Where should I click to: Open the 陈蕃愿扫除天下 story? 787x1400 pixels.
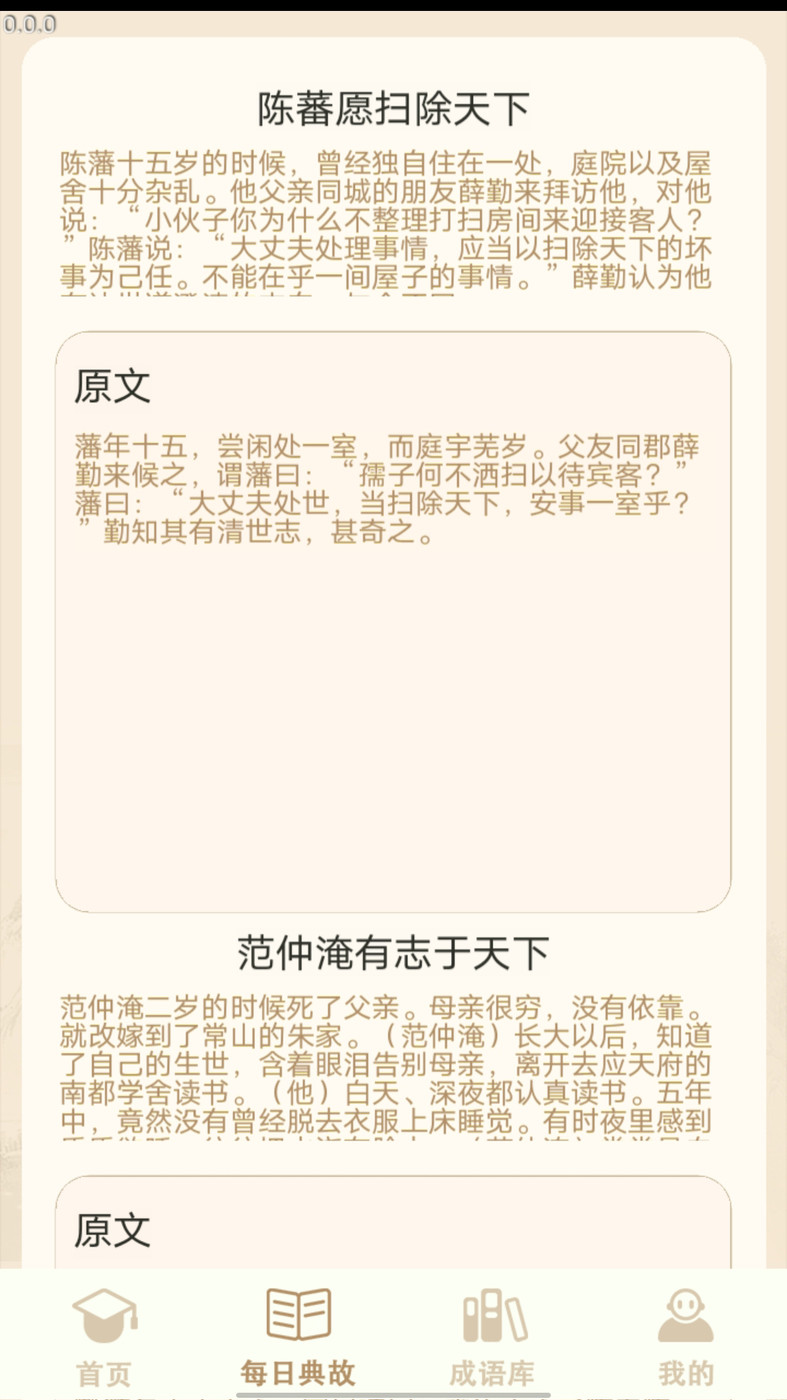click(393, 109)
